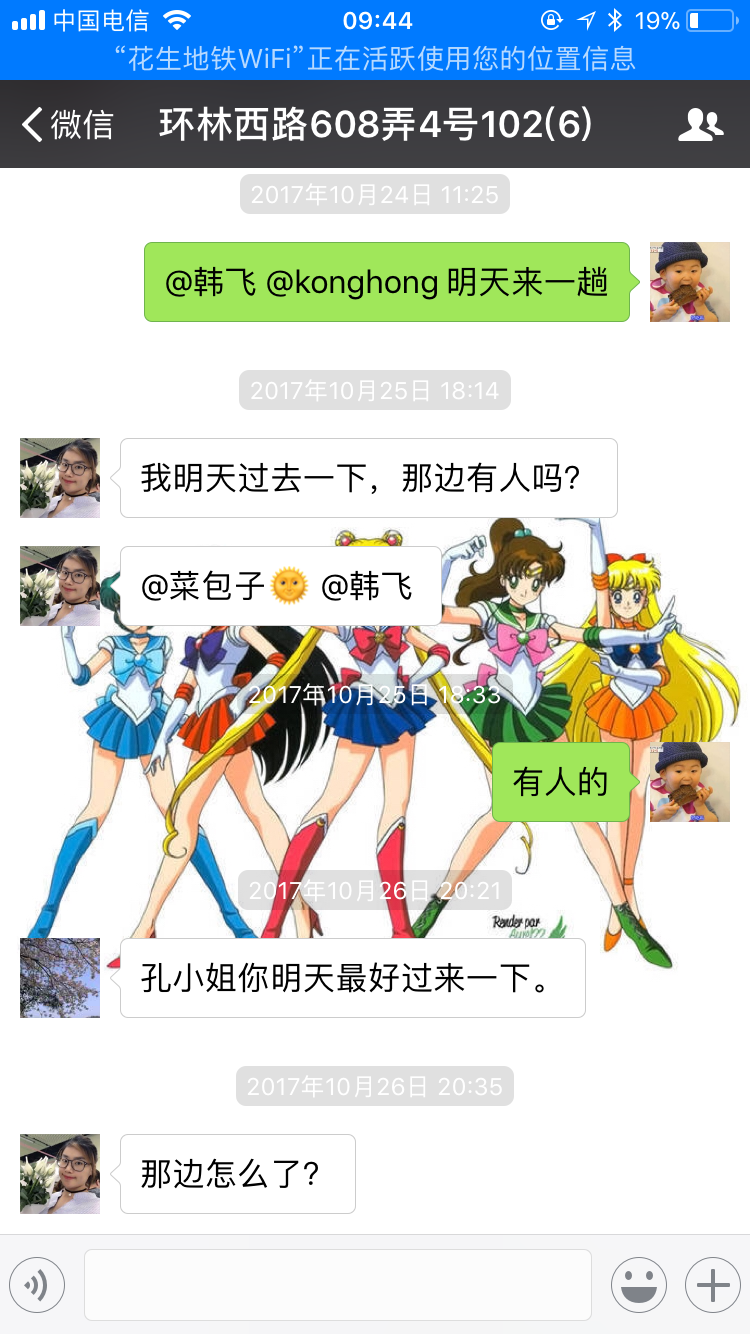Screen dimensions: 750x1334
Task: Tap avatar beside 孔小姐你明天最好过来一下
Action: (60, 978)
